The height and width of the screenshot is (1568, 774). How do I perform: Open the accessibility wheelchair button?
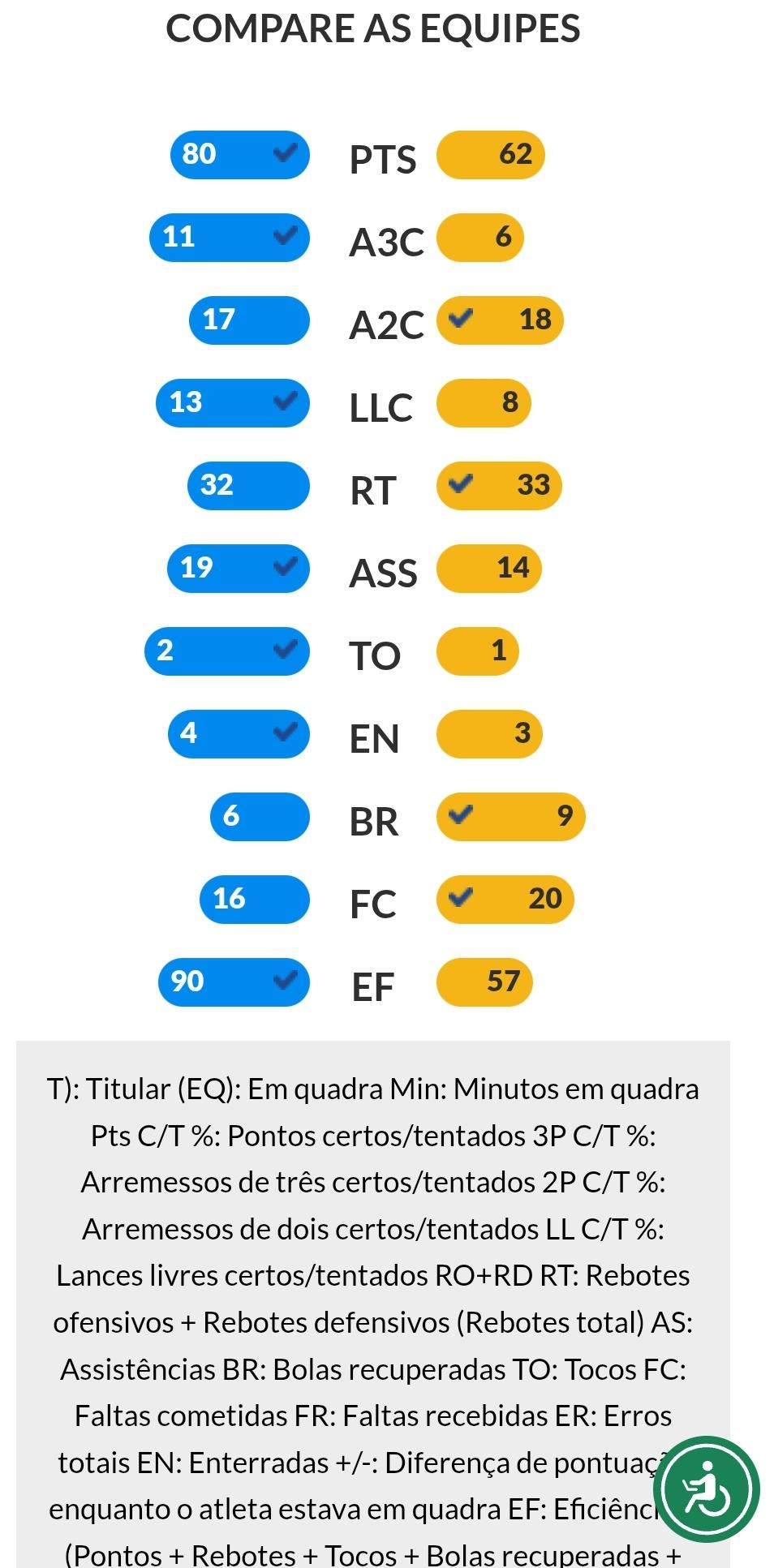[707, 1489]
